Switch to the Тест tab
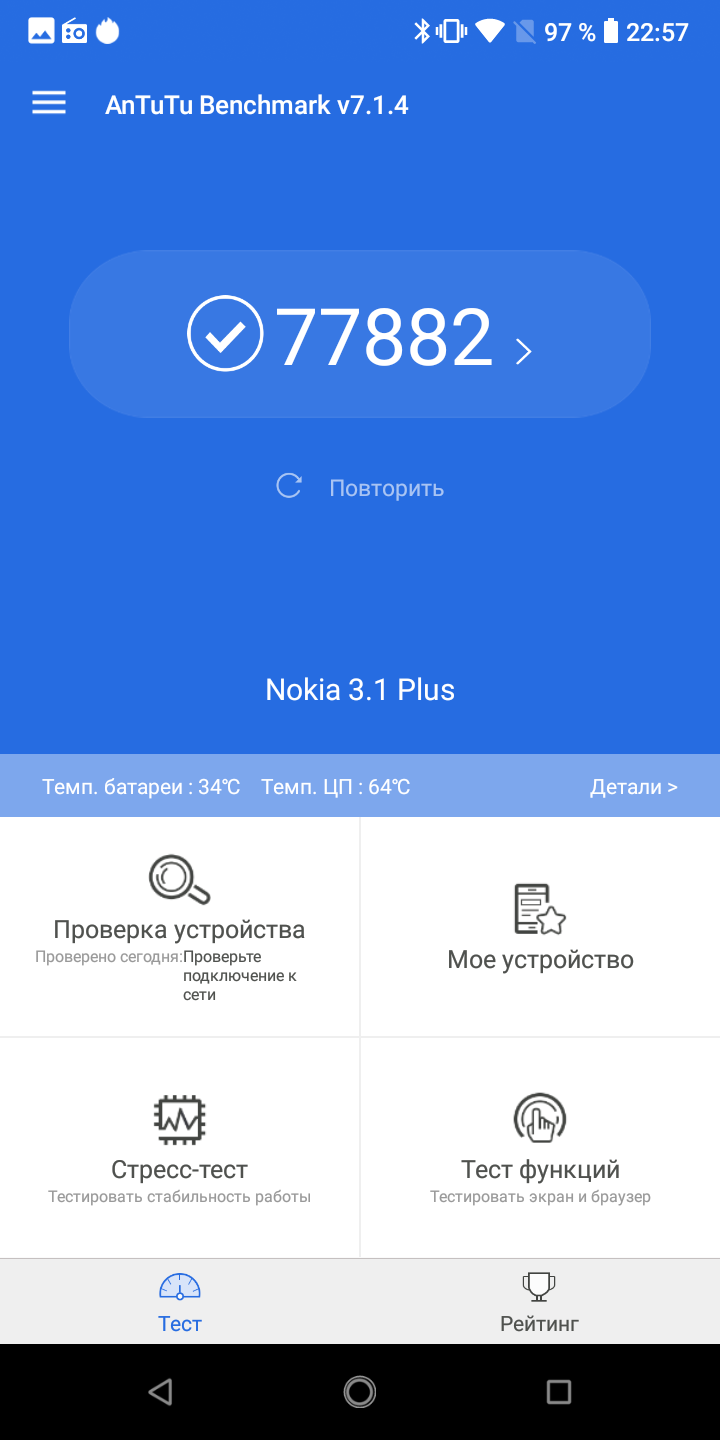720x1440 pixels. 180,1301
